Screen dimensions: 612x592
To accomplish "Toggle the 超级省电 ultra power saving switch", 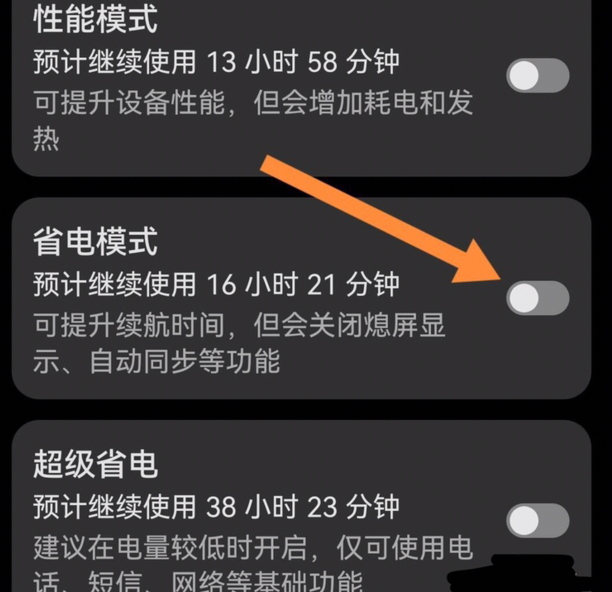I will click(x=537, y=520).
